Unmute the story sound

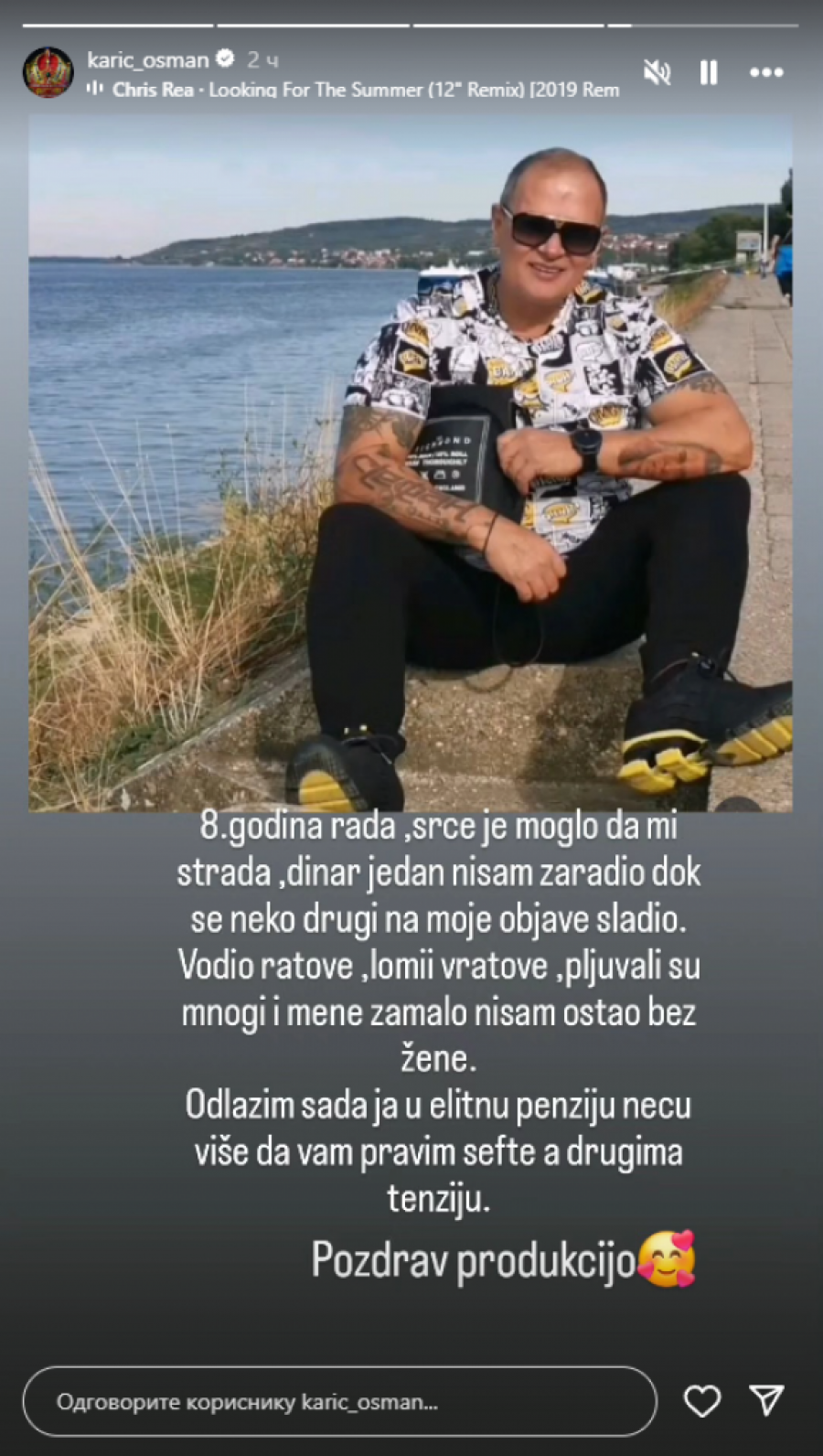click(657, 72)
